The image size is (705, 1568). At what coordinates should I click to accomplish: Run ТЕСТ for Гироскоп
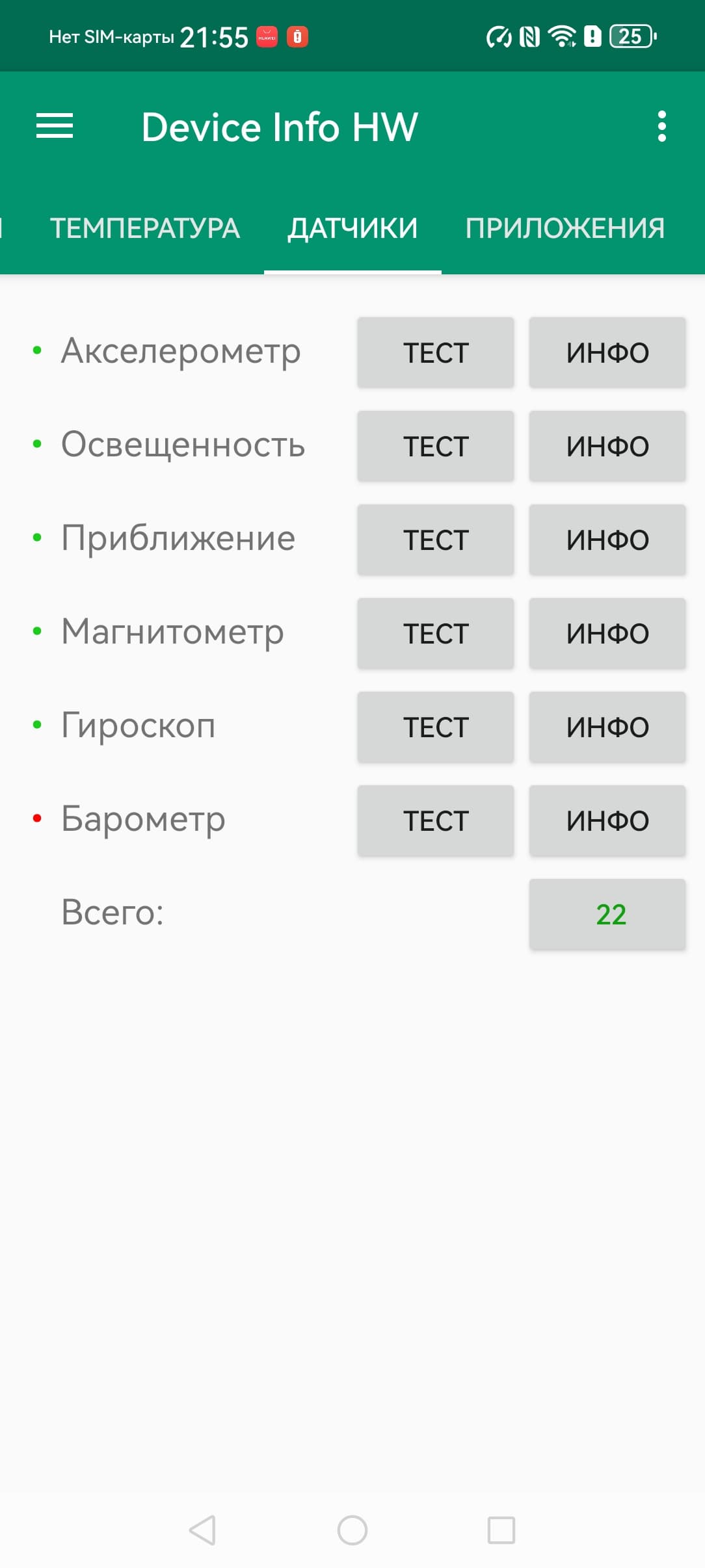point(435,727)
